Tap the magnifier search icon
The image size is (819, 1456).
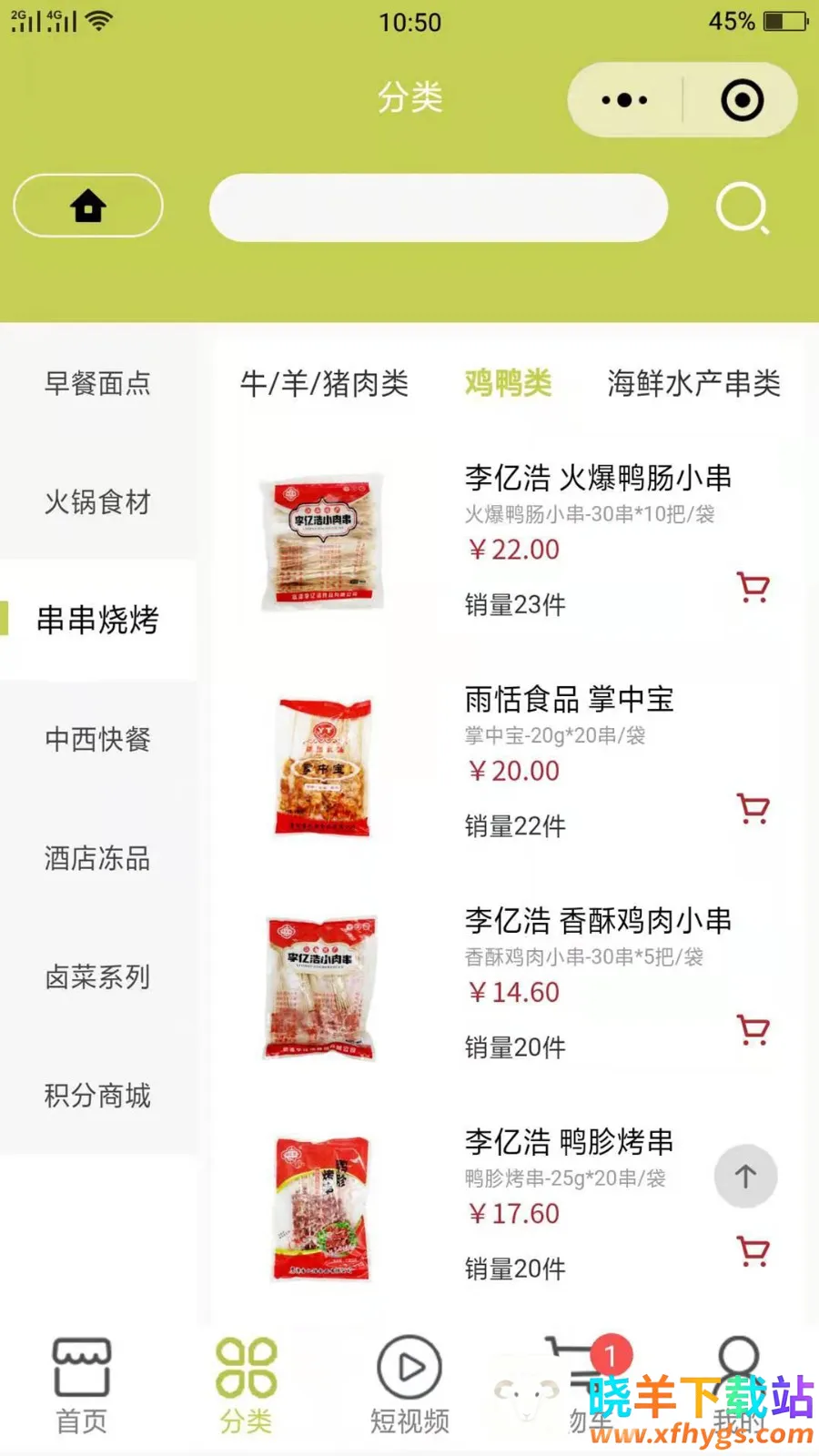[x=742, y=208]
